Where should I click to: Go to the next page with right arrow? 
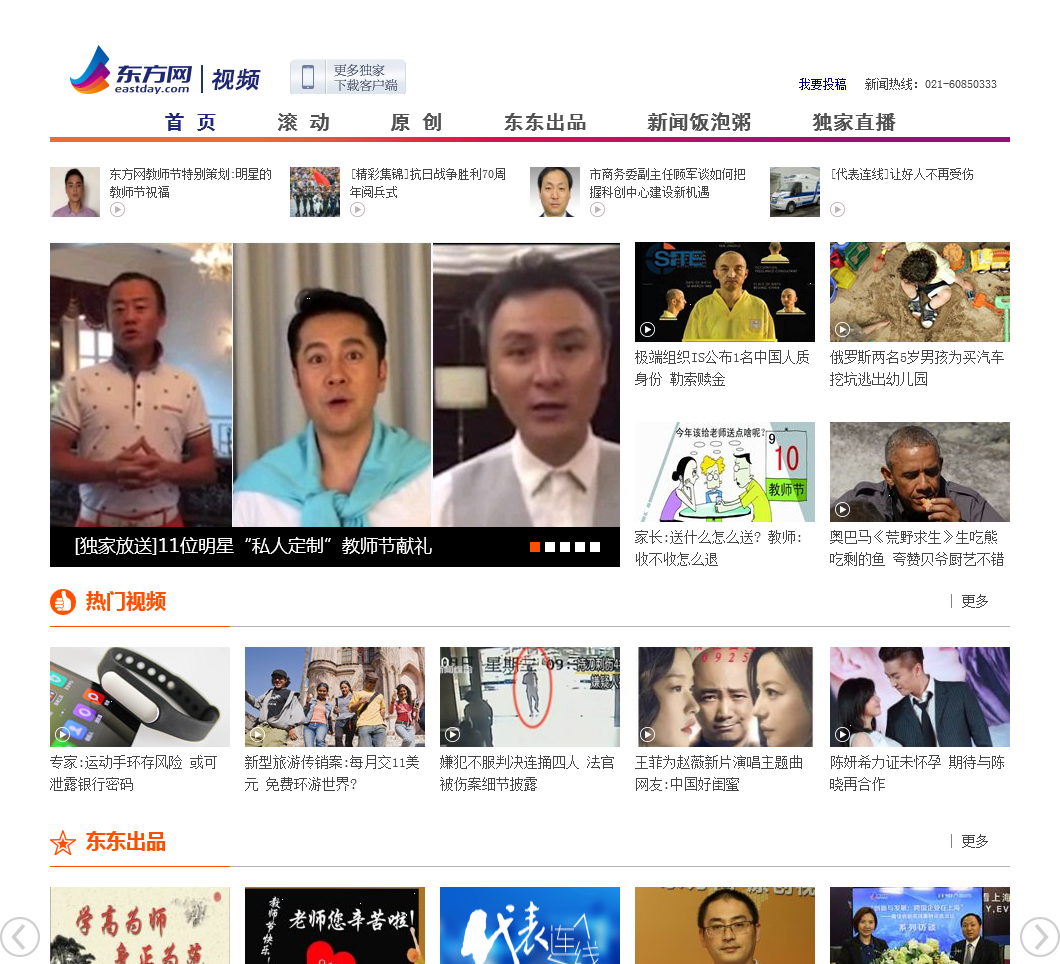coord(1039,937)
